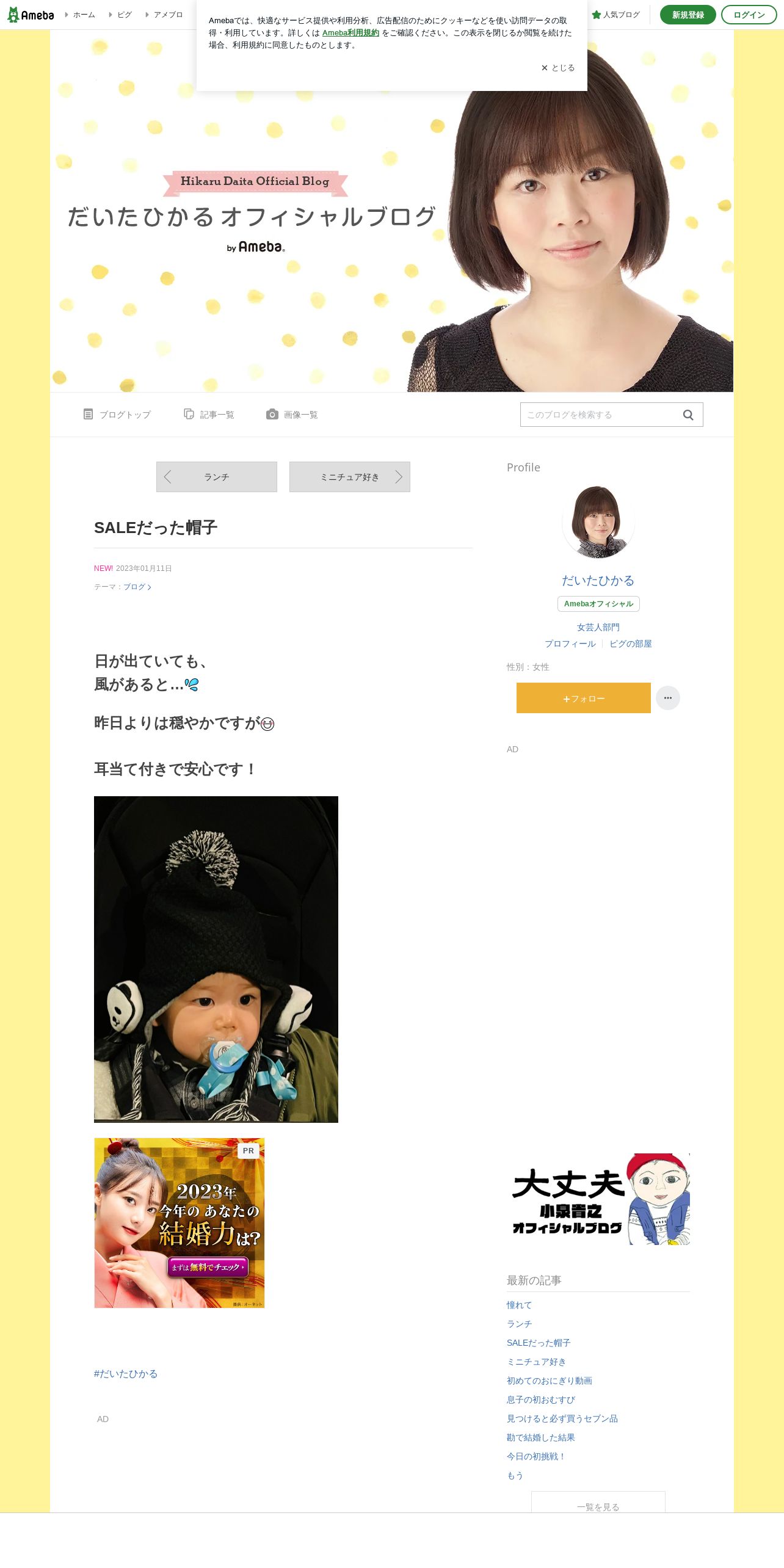The width and height of the screenshot is (784, 1568).
Task: Dismiss the cookie notice with とじる
Action: pos(557,68)
